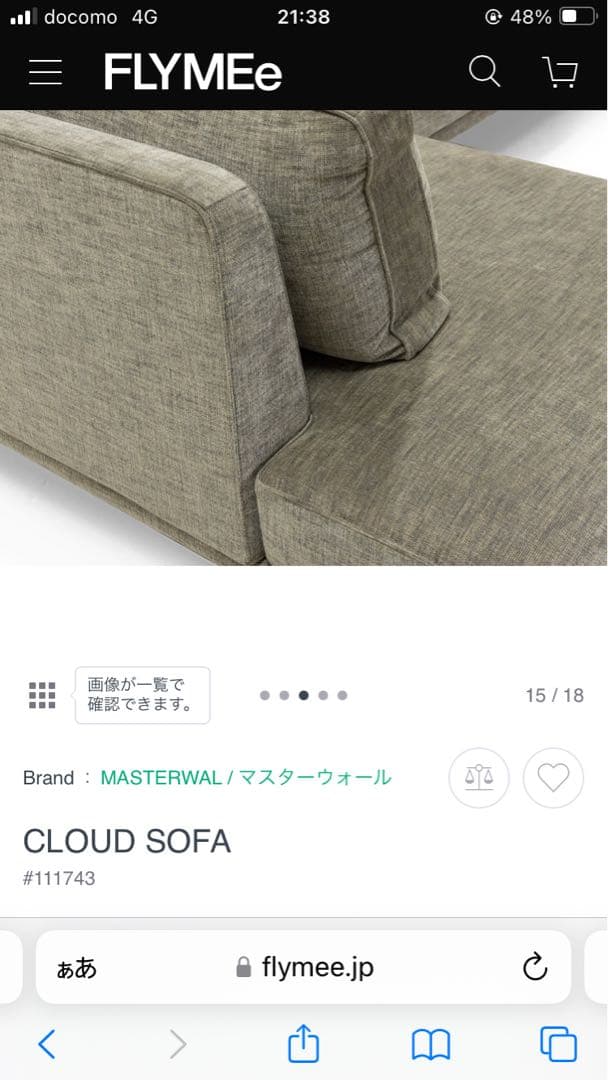Go back to previous page
Viewport: 608px width, 1080px height.
[x=47, y=1045]
